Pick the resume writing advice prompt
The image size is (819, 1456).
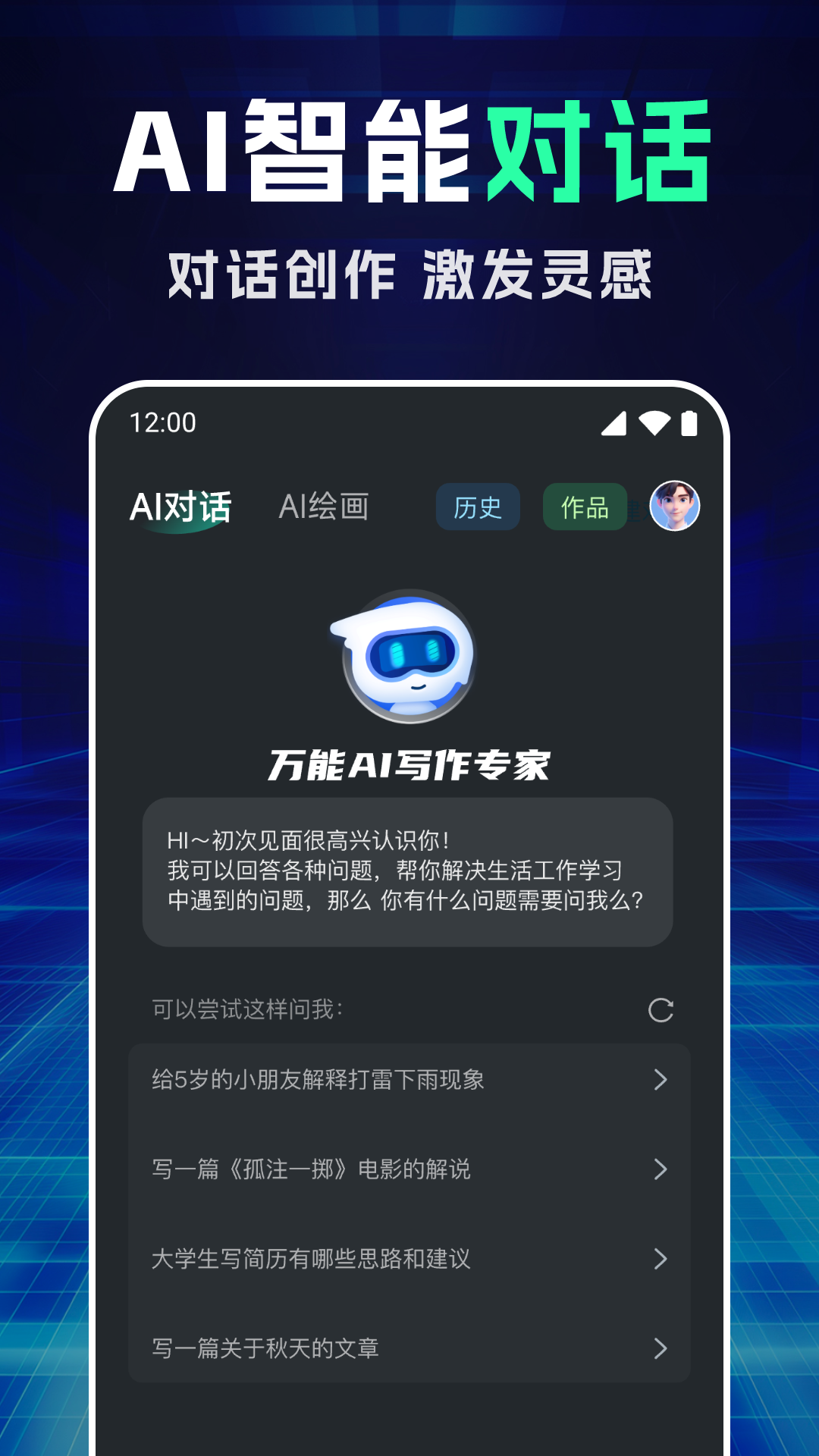(311, 1260)
